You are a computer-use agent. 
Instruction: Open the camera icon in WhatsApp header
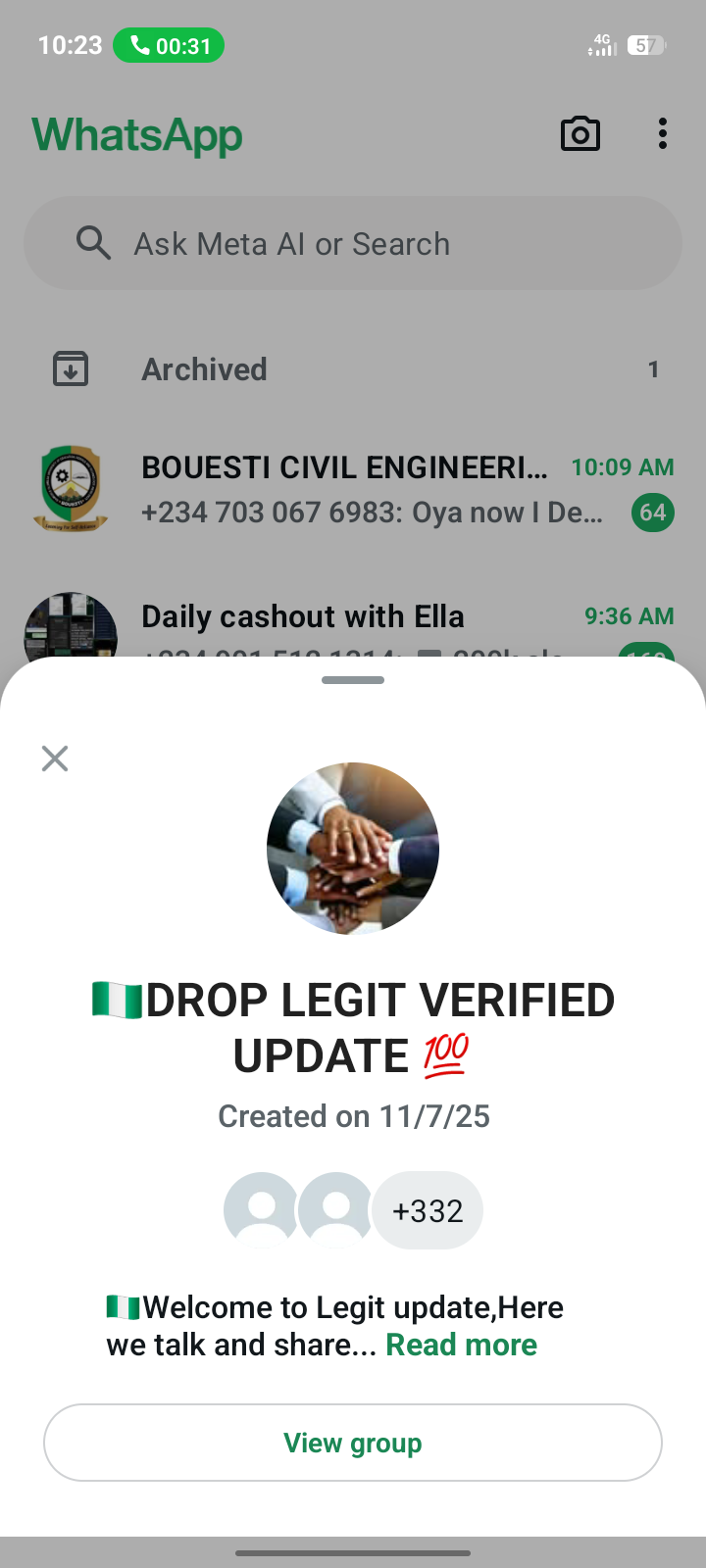(x=580, y=134)
